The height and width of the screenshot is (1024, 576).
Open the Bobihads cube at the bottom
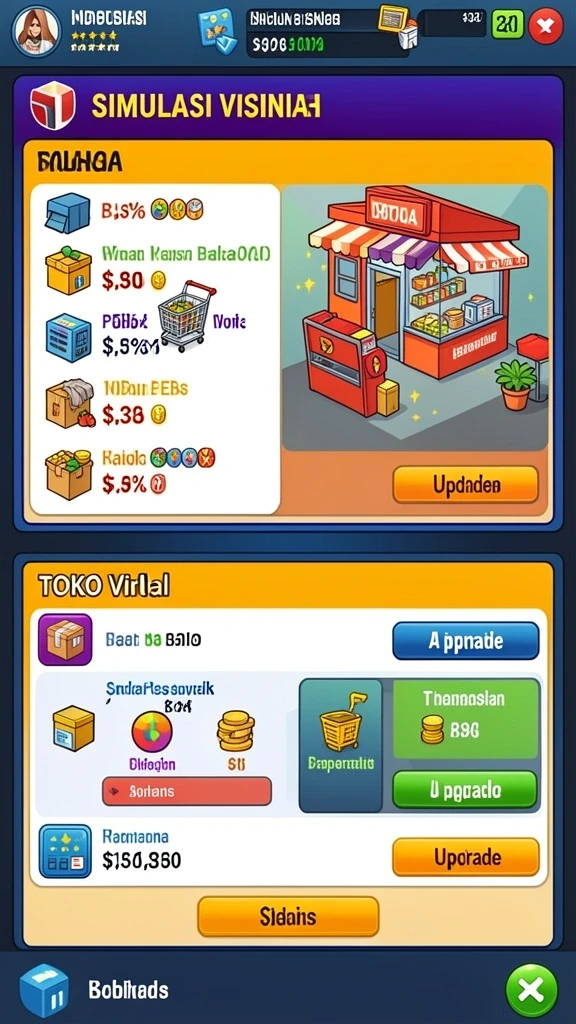coord(44,991)
